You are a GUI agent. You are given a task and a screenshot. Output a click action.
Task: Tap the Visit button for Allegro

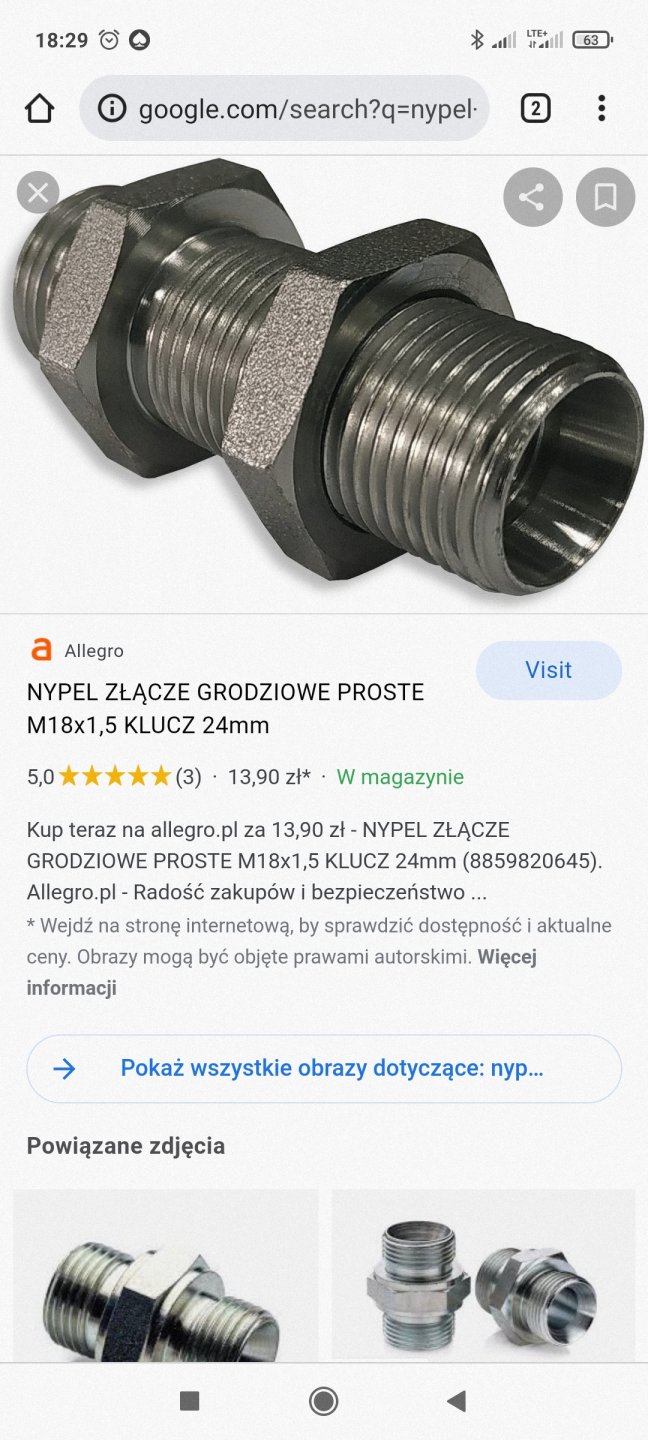coord(548,670)
